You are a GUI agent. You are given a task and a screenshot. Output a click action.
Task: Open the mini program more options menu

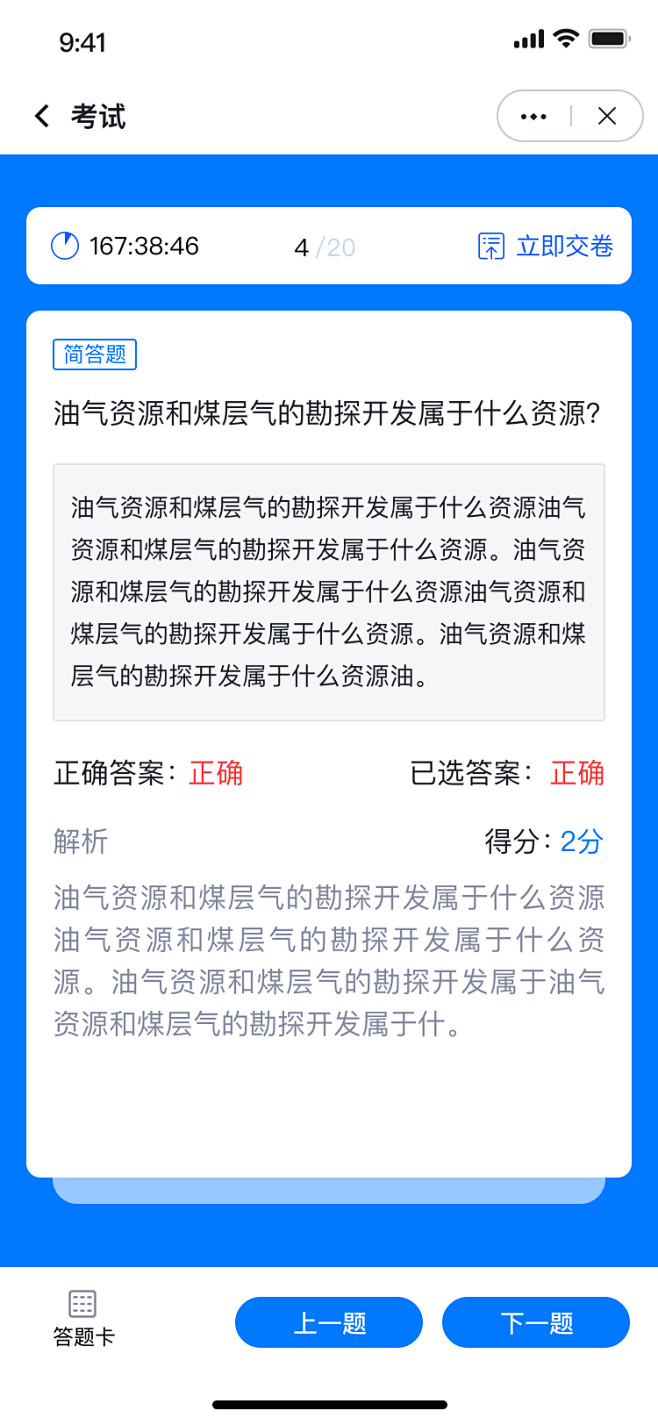(x=534, y=116)
